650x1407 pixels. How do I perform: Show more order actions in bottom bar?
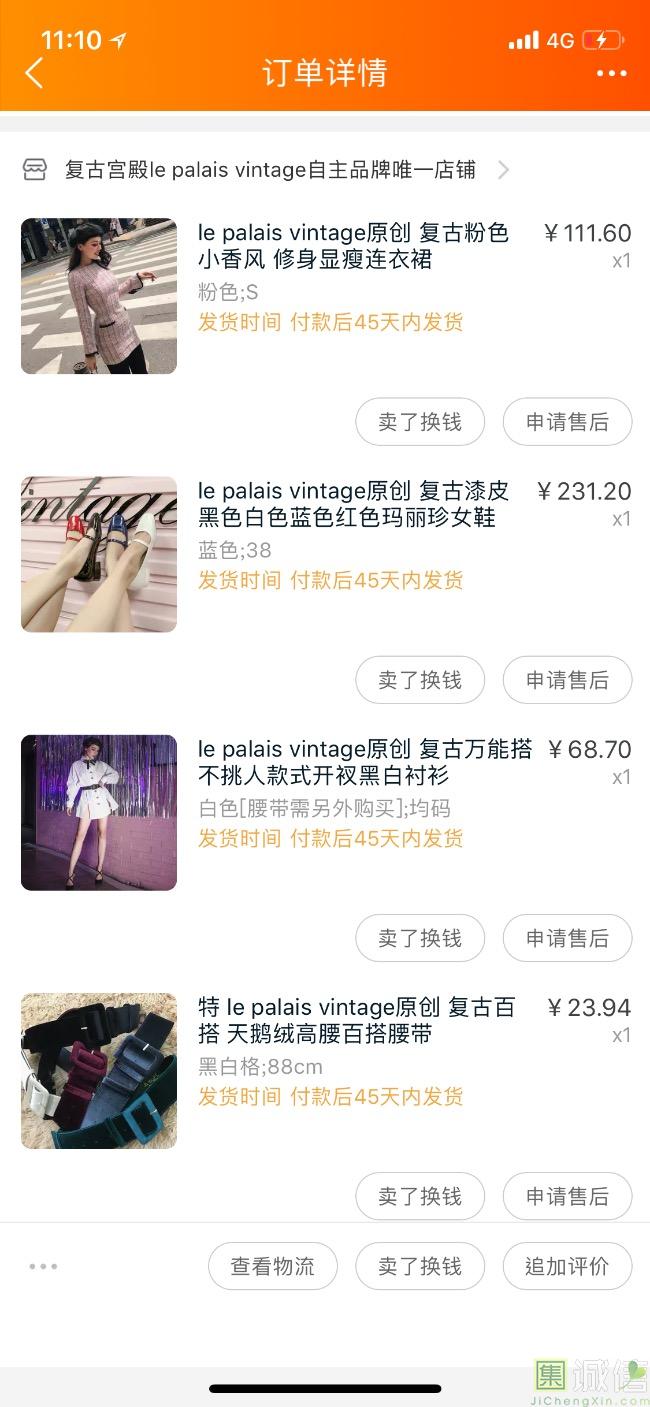tap(43, 1266)
